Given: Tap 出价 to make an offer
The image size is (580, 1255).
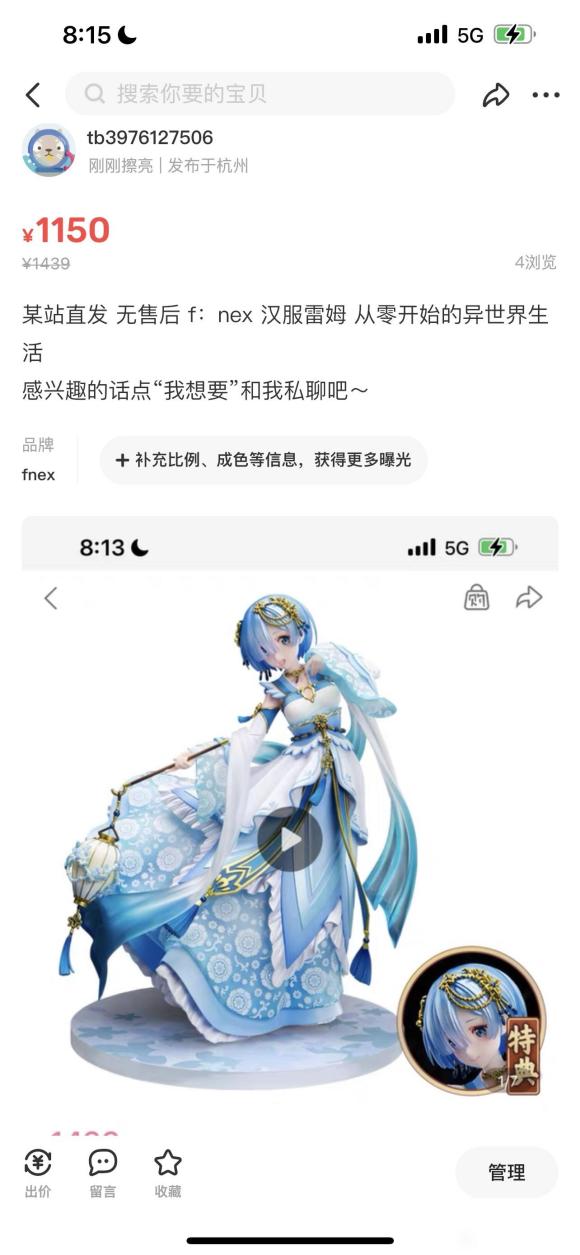Looking at the screenshot, I should pos(38,1172).
